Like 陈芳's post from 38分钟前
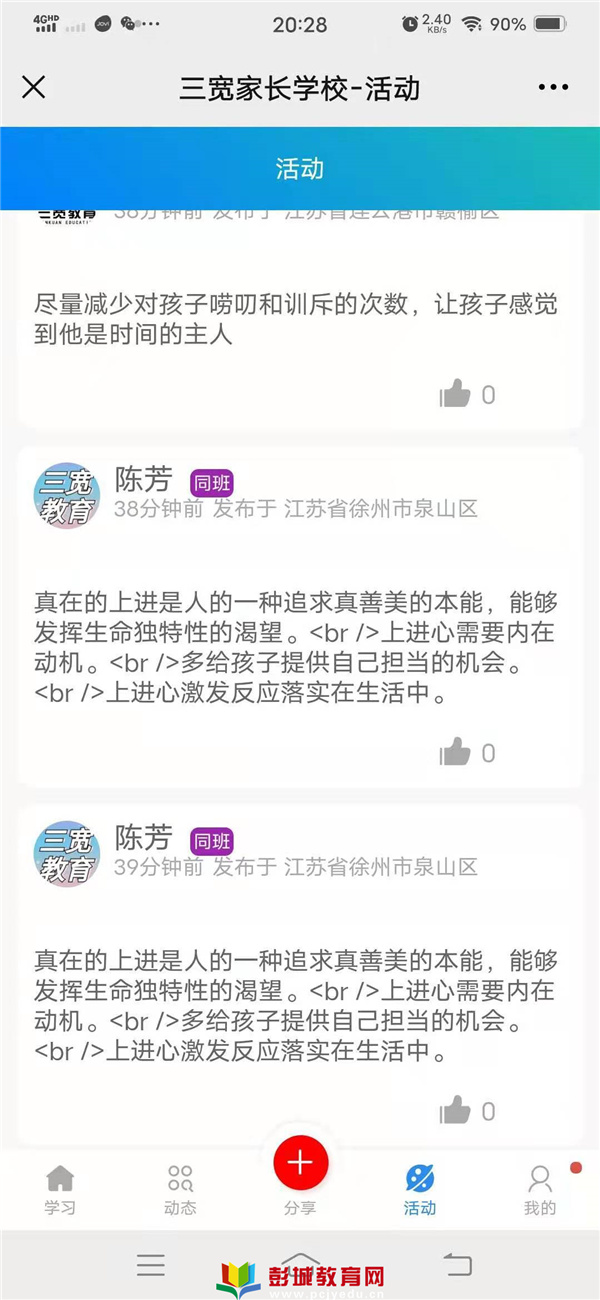 point(455,752)
